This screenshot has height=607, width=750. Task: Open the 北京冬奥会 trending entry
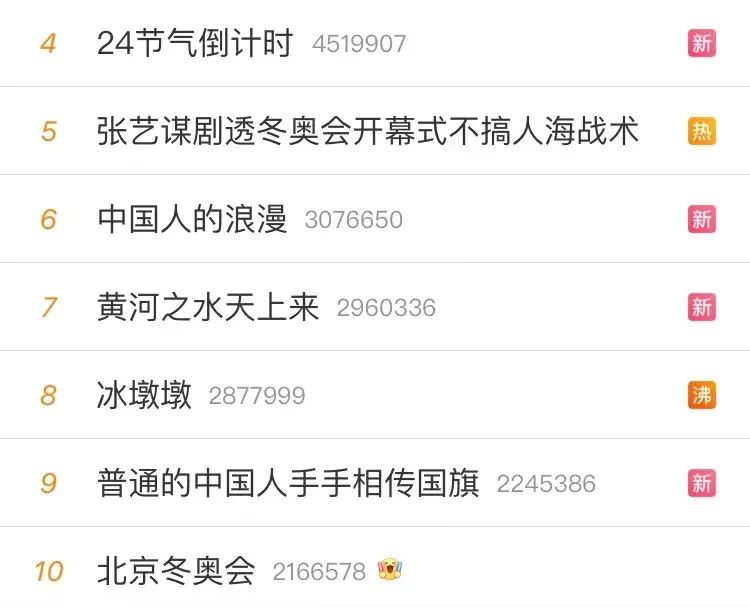tap(176, 571)
